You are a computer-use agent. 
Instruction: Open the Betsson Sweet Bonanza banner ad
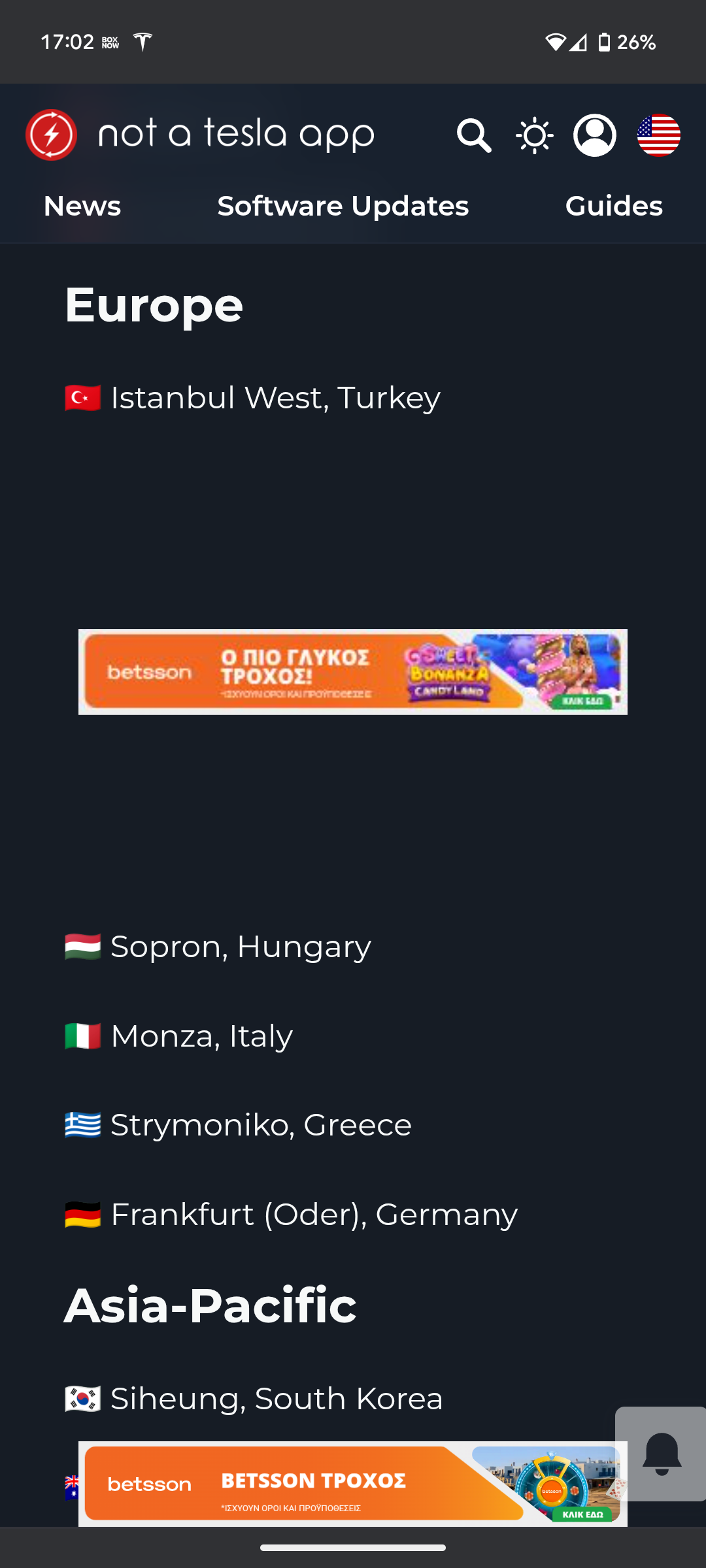point(353,672)
